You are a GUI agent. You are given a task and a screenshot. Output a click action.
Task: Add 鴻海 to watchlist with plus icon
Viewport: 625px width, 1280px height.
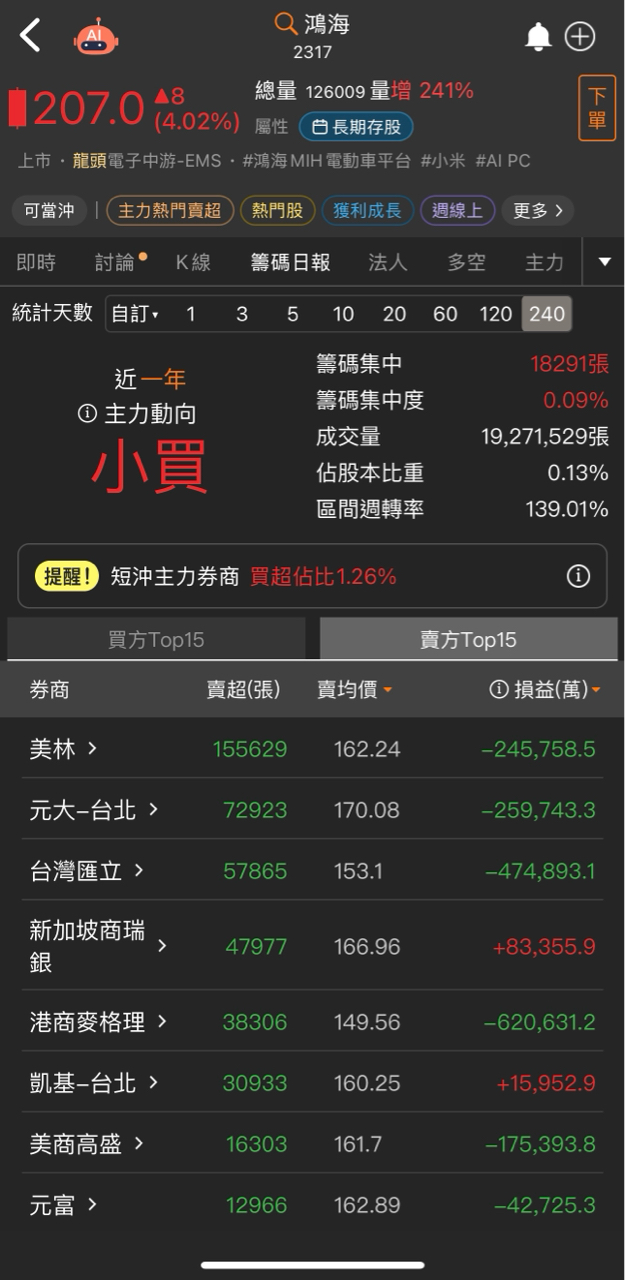[x=580, y=37]
